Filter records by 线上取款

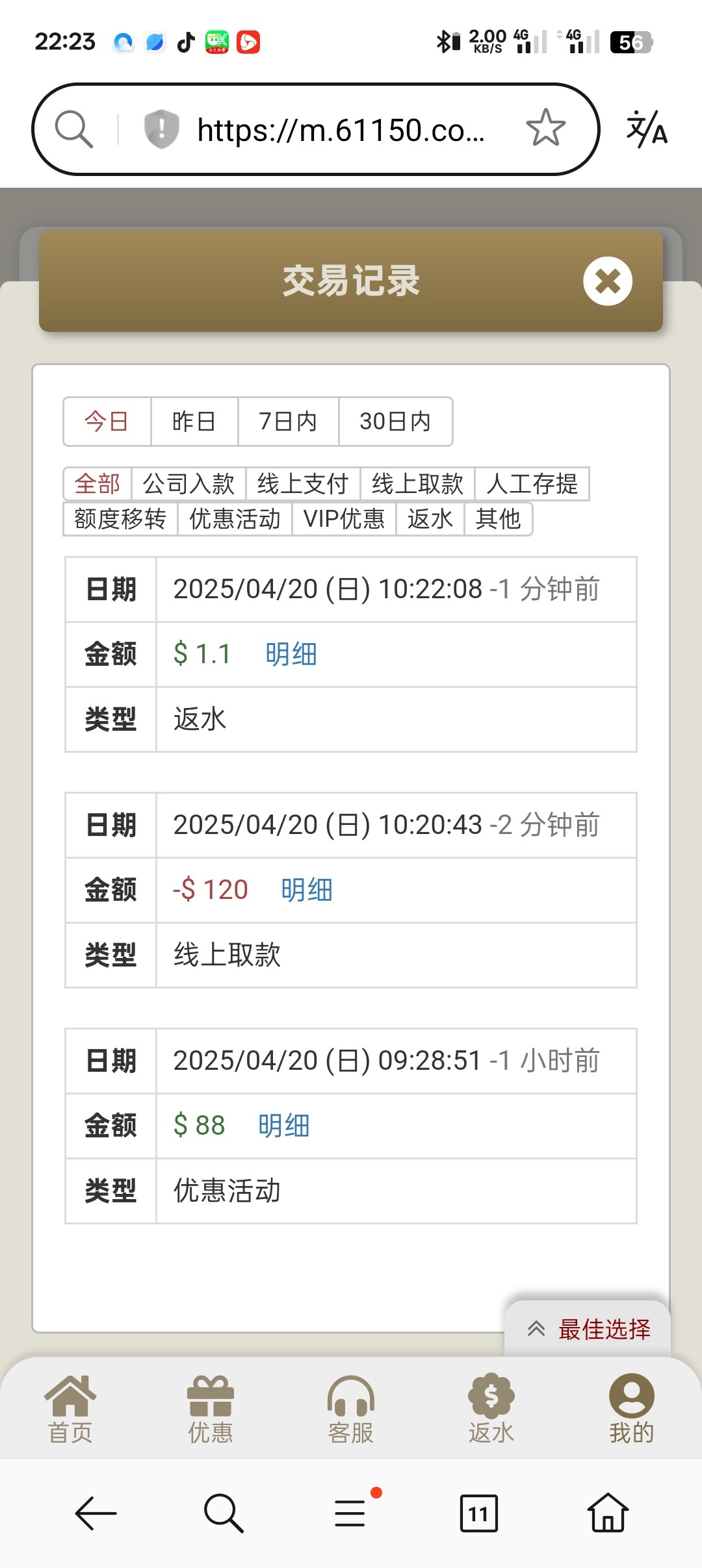[417, 484]
